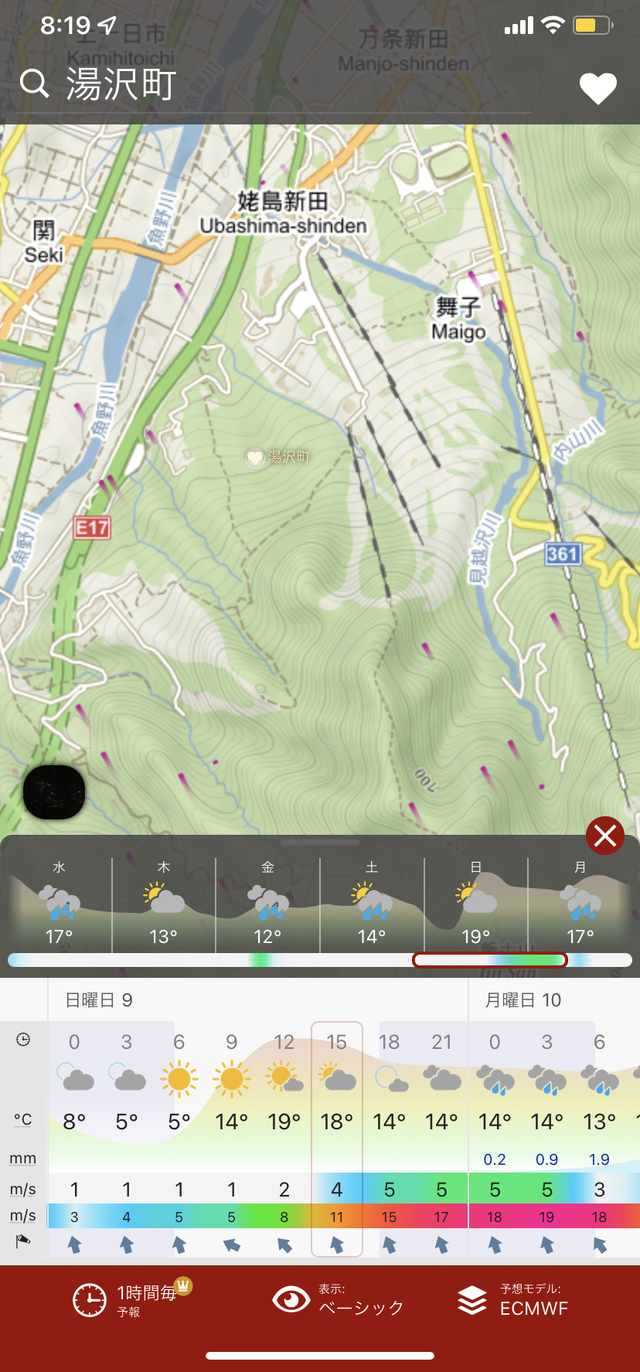Select the 18 o'clock column on Sunday
Screen dimensions: 640x1372
click(x=389, y=1140)
